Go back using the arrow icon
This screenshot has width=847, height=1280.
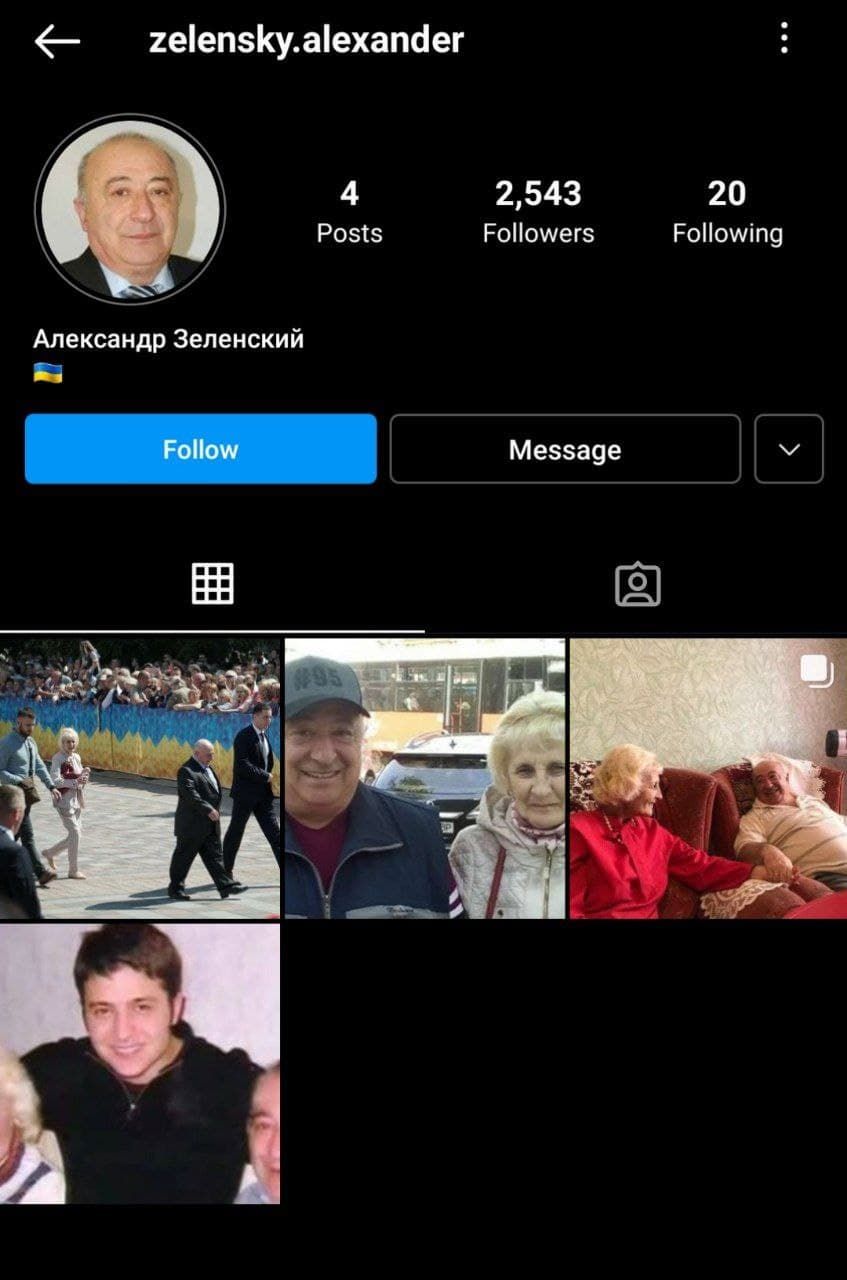click(57, 41)
